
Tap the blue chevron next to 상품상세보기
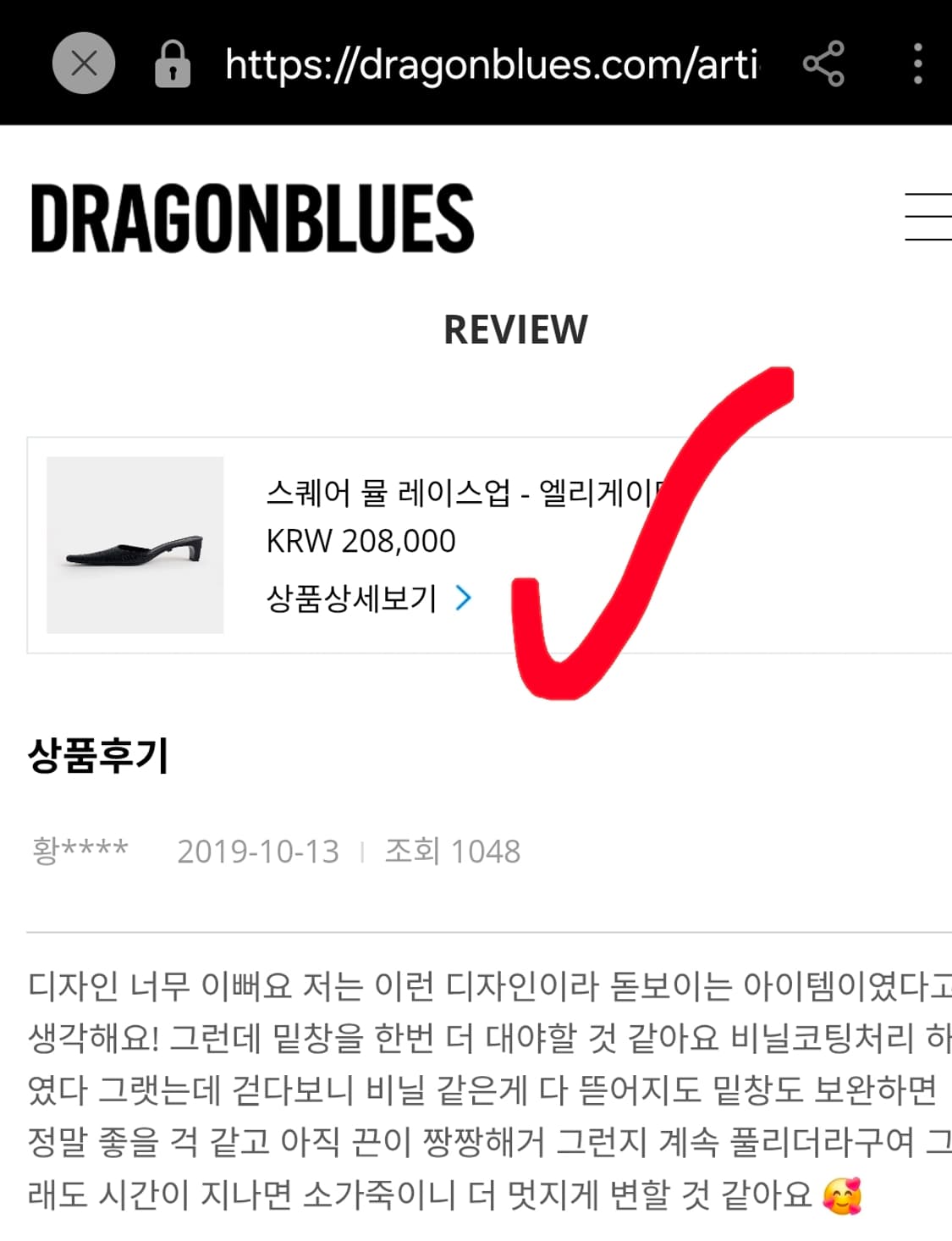coord(463,598)
